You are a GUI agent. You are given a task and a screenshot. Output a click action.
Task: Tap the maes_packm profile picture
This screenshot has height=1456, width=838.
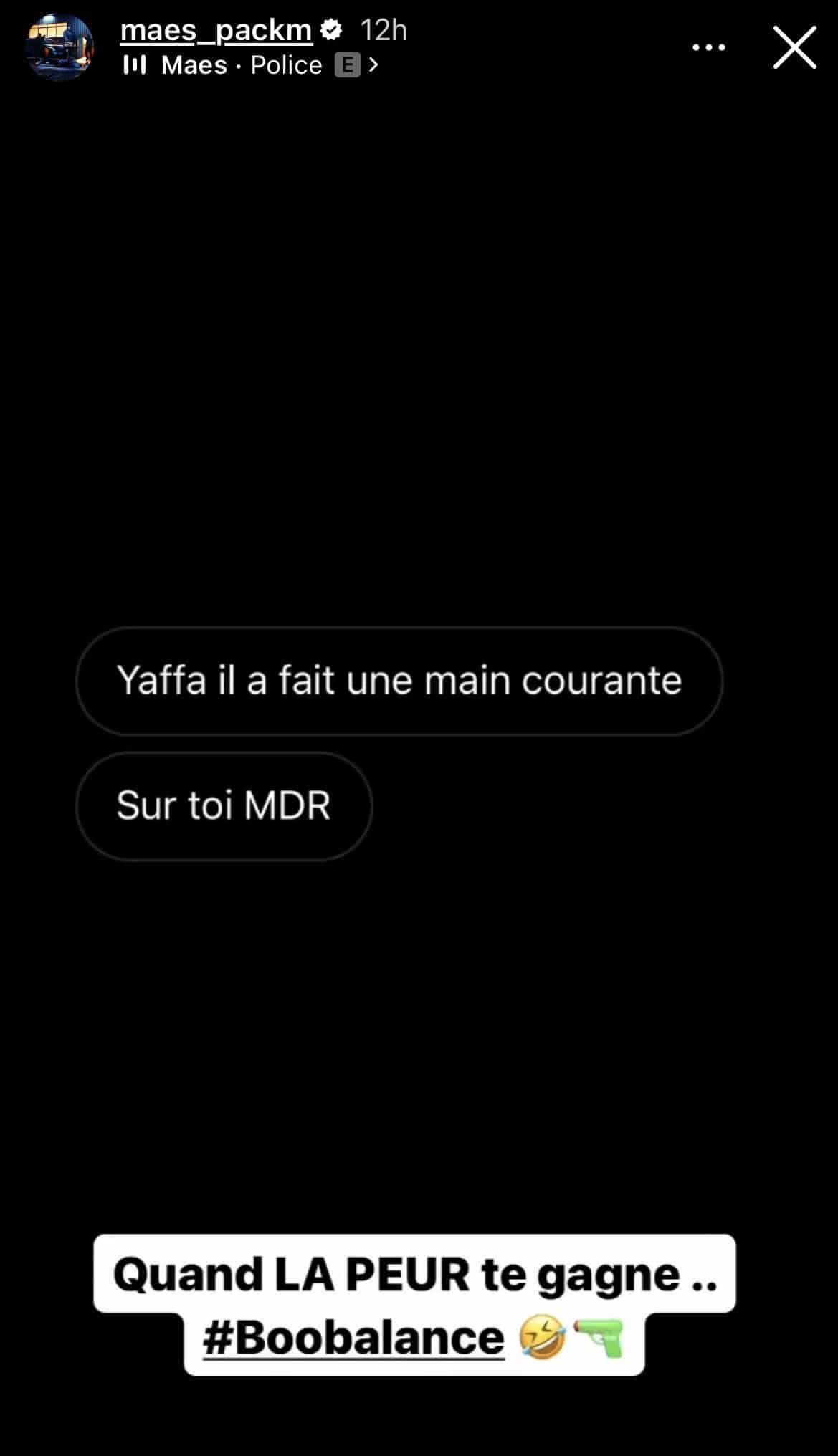[59, 47]
